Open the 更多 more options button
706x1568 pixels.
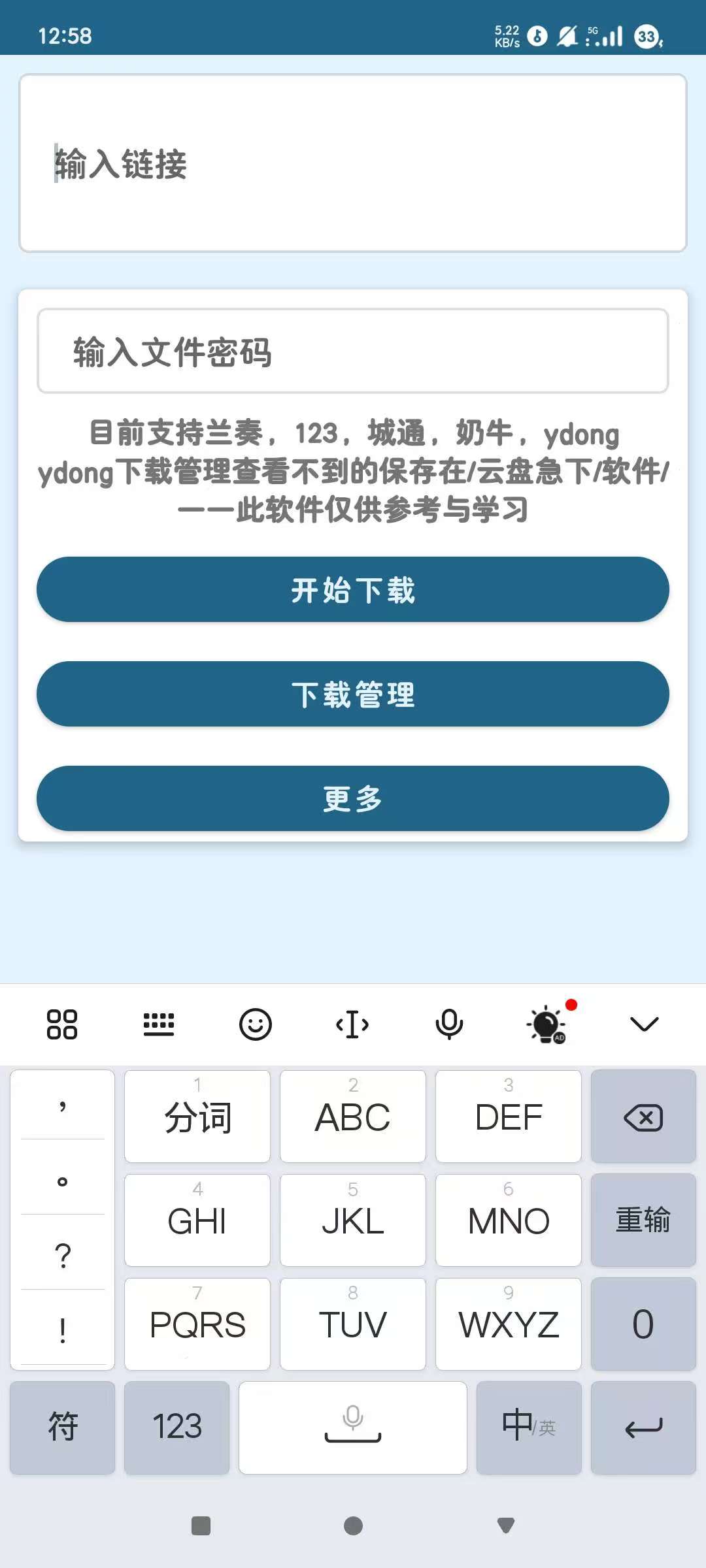353,798
